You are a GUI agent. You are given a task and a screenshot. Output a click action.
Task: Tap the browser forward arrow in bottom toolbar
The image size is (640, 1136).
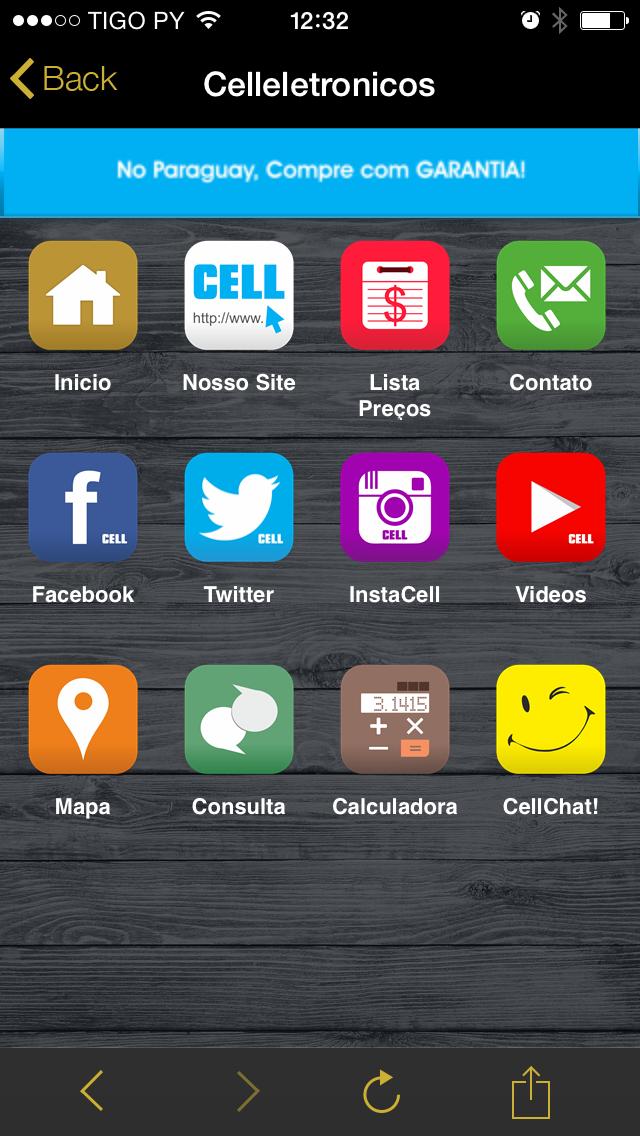tap(247, 1091)
